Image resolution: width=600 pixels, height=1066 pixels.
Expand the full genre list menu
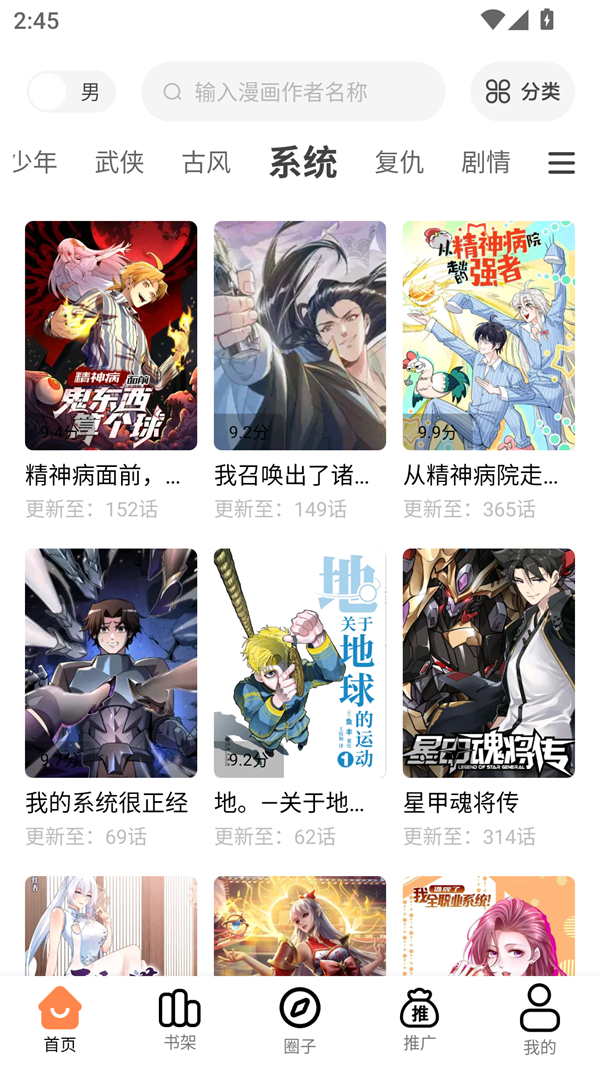561,162
